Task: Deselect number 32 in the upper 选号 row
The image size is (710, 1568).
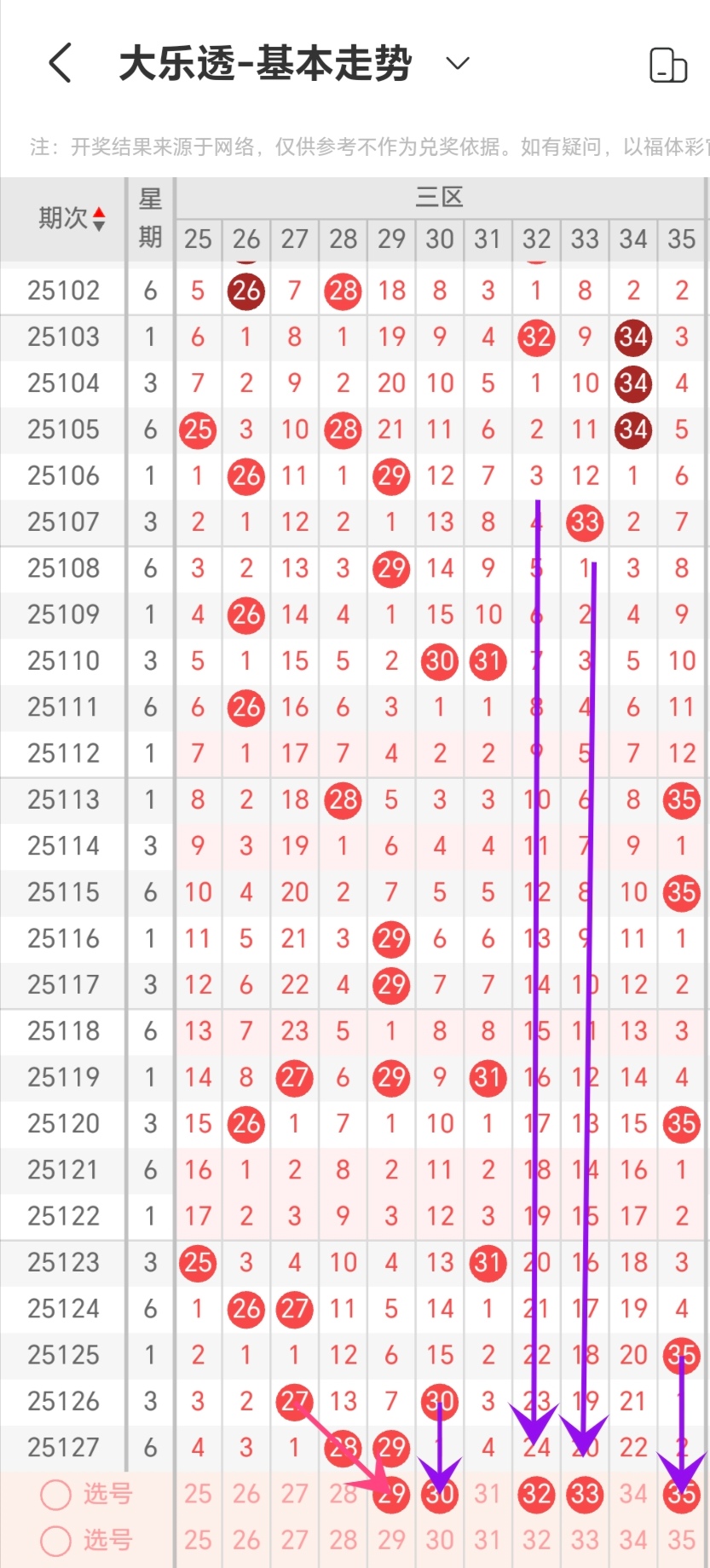Action: [536, 1494]
